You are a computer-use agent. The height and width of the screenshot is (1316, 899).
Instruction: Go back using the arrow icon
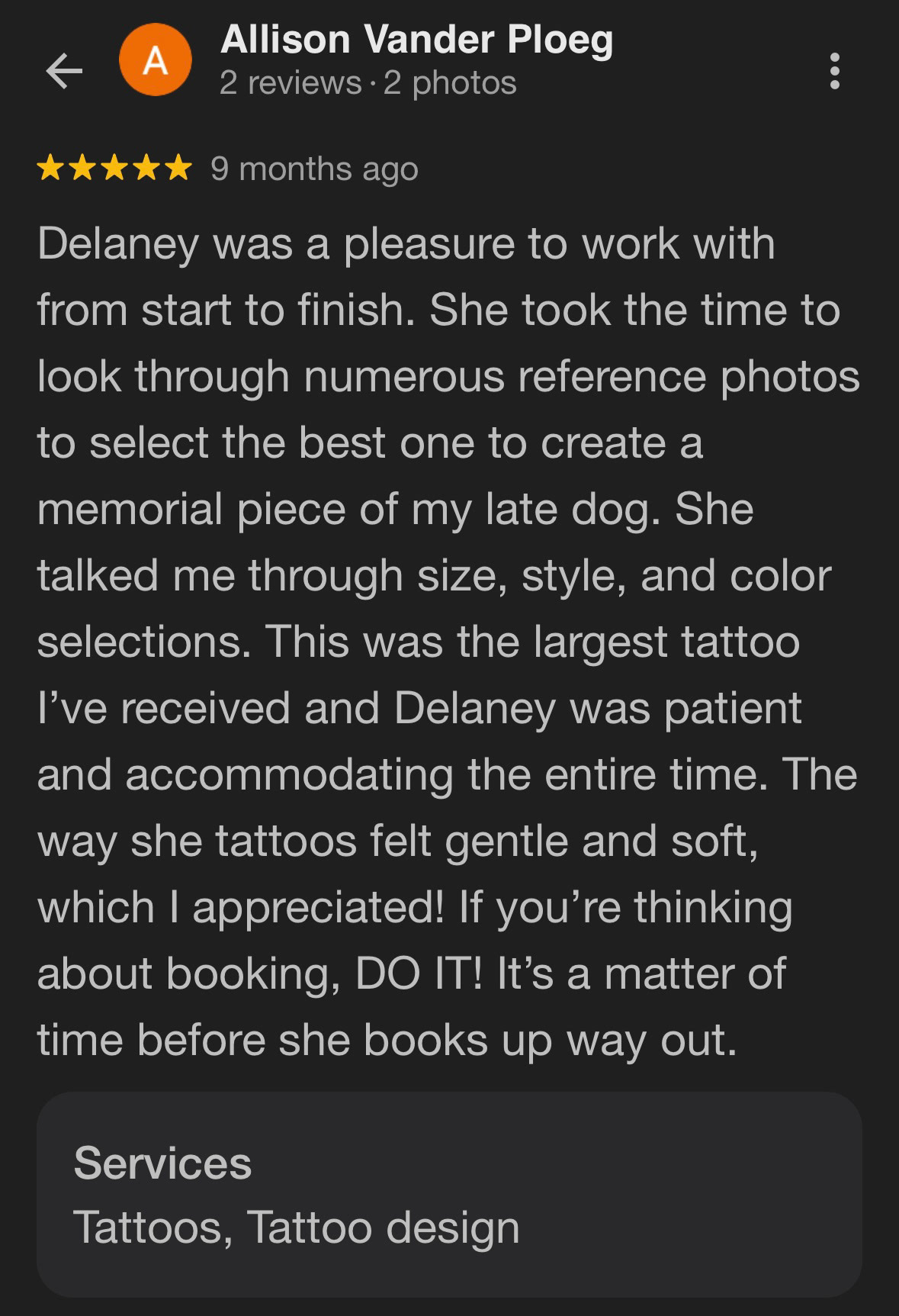click(x=64, y=72)
